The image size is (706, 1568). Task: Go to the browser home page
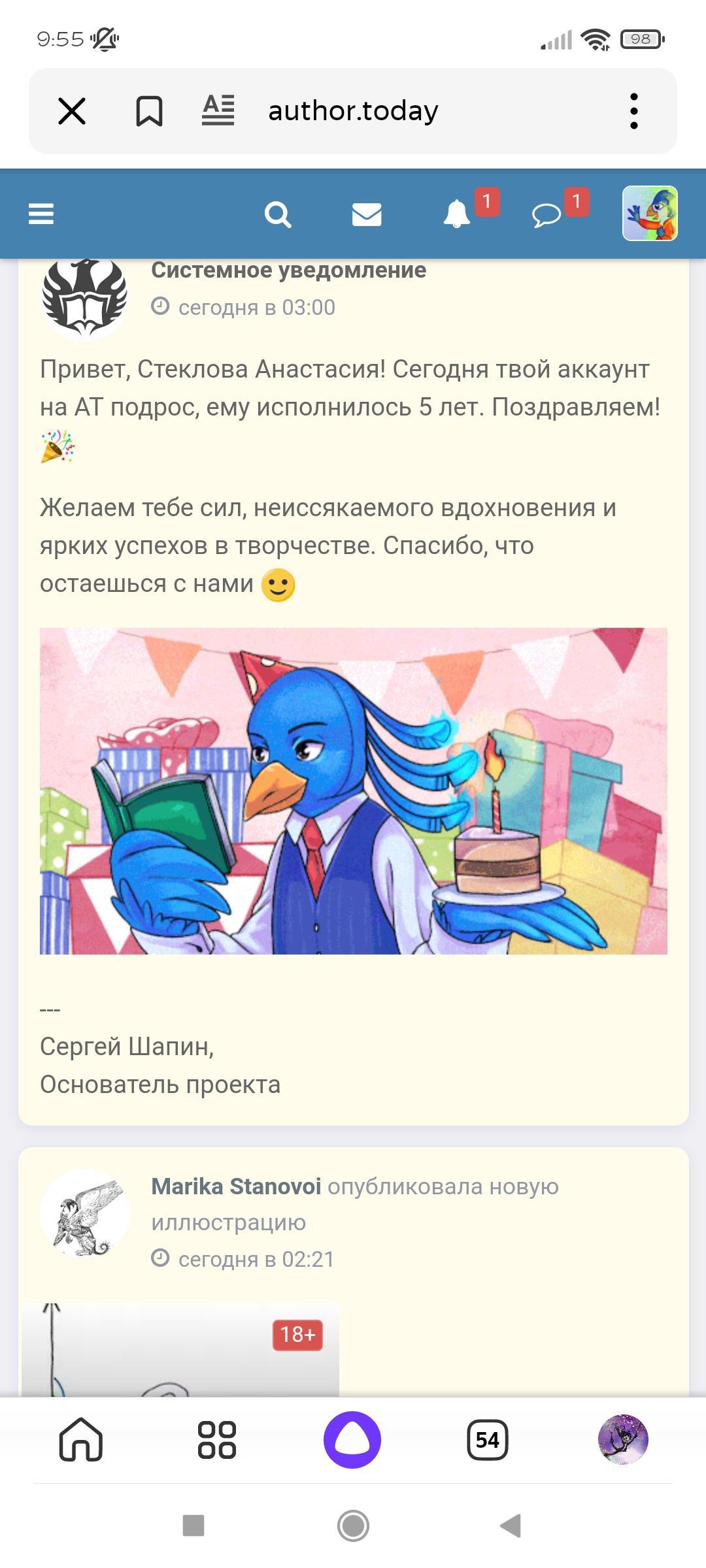(x=81, y=1439)
